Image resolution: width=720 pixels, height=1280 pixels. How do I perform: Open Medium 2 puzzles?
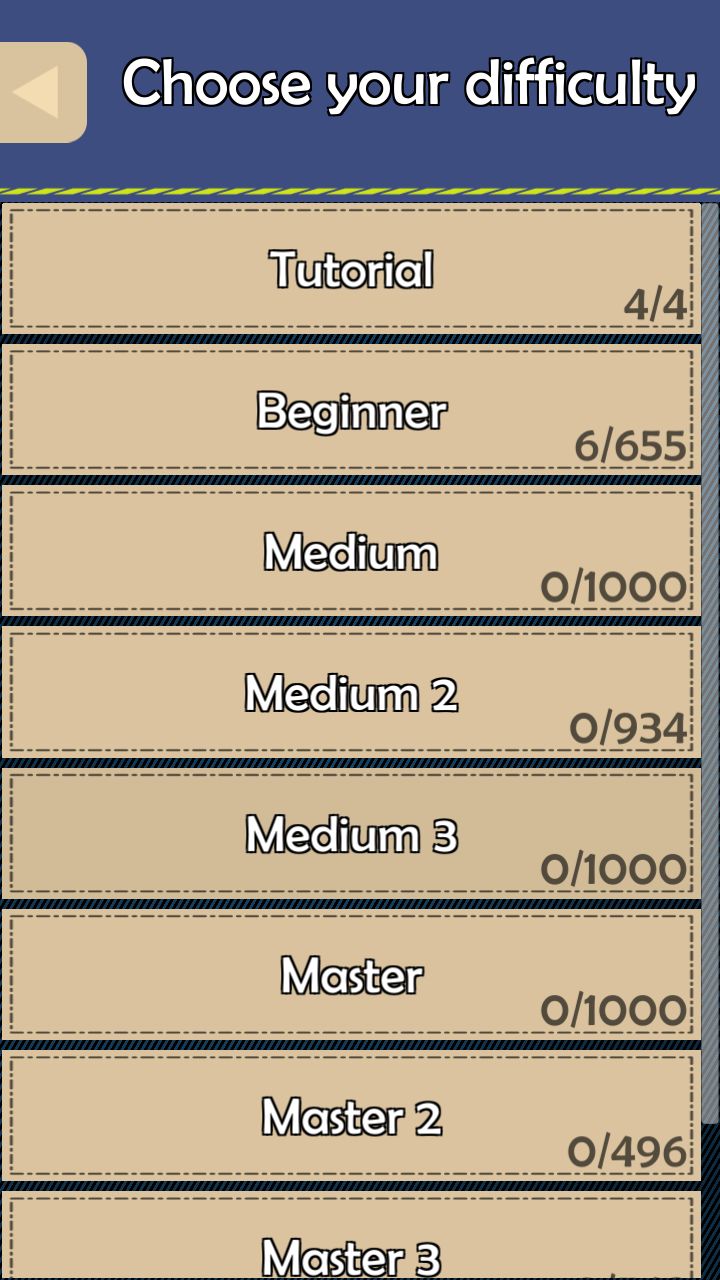[351, 693]
